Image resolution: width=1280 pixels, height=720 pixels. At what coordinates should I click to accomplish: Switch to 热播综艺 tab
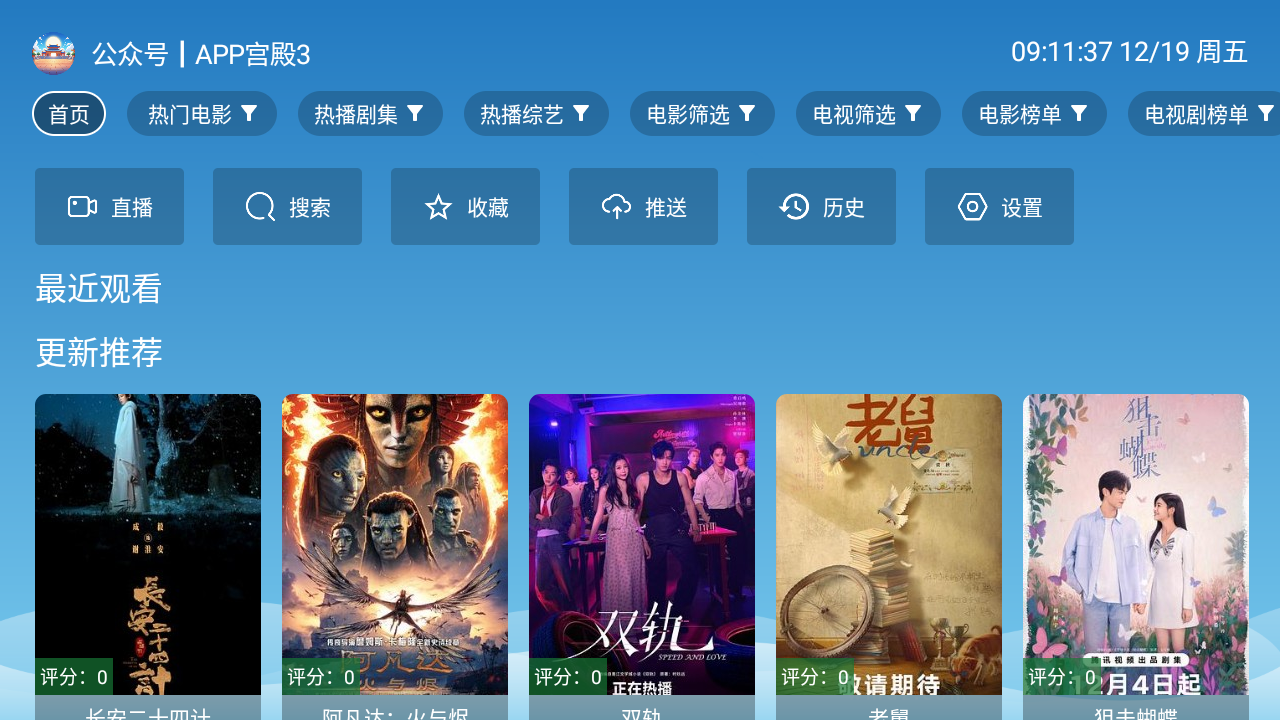click(536, 114)
